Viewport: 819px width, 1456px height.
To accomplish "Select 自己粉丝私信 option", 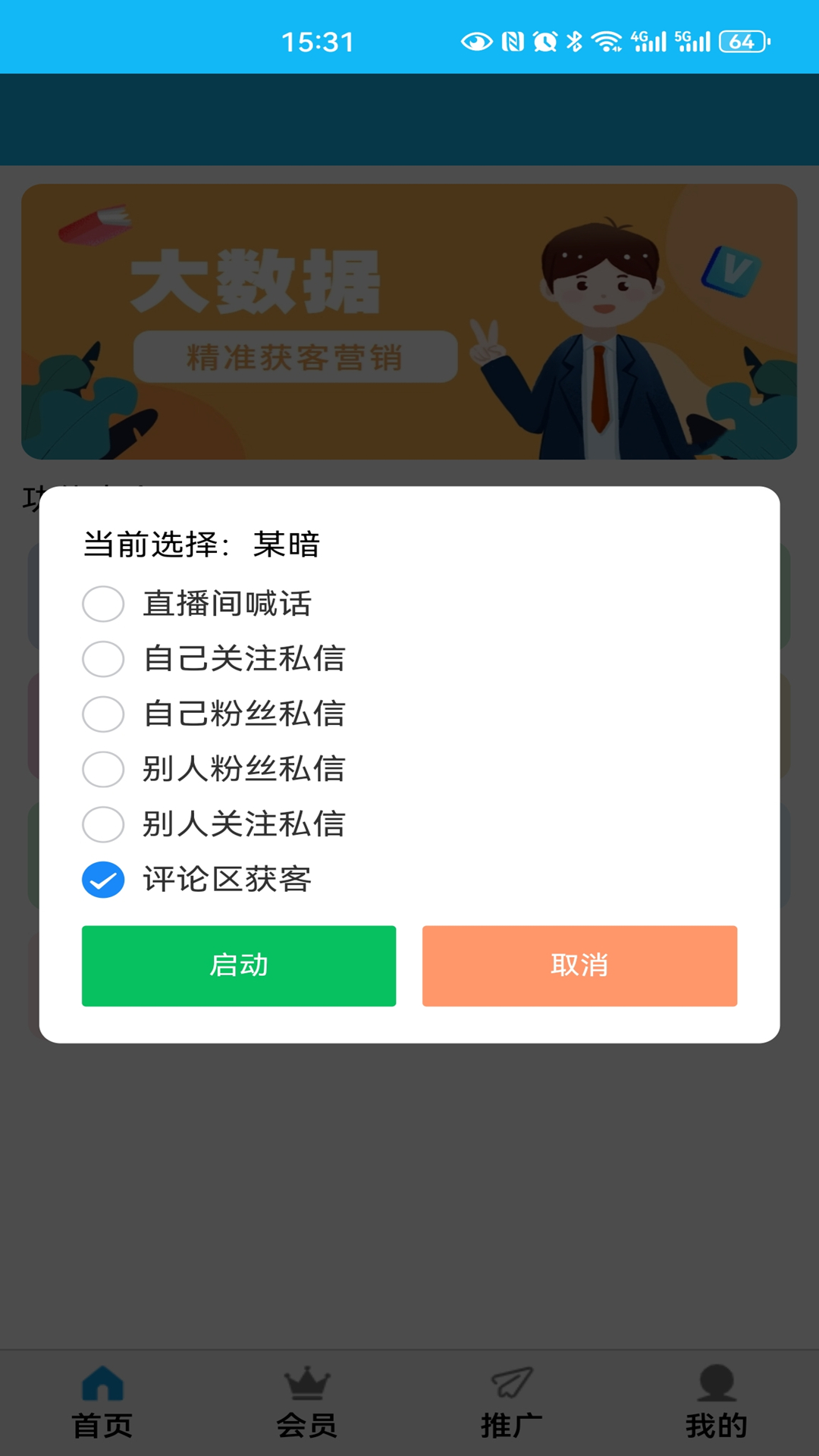I will tap(103, 714).
